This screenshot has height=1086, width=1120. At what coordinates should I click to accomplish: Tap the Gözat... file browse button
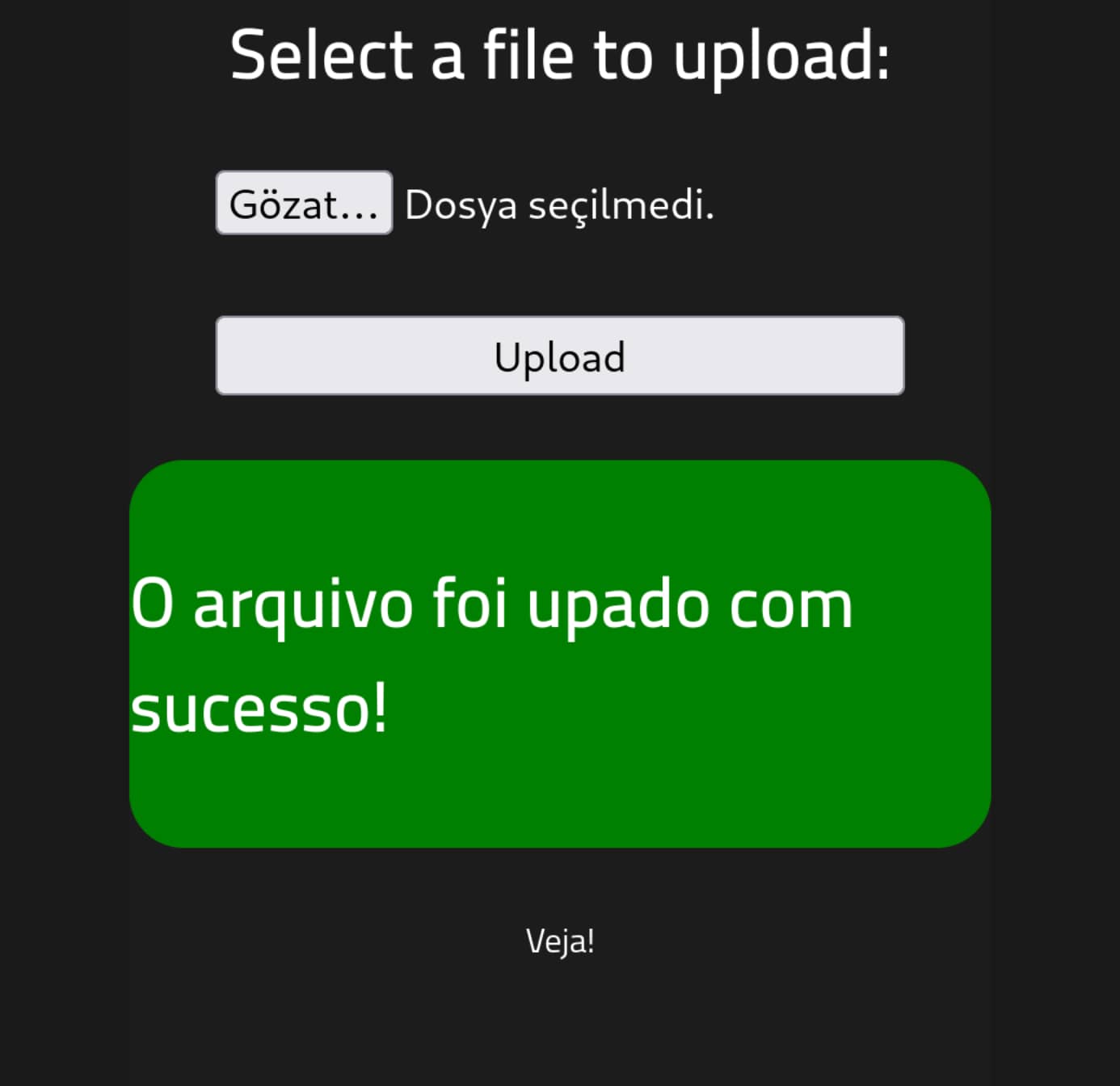tap(304, 203)
